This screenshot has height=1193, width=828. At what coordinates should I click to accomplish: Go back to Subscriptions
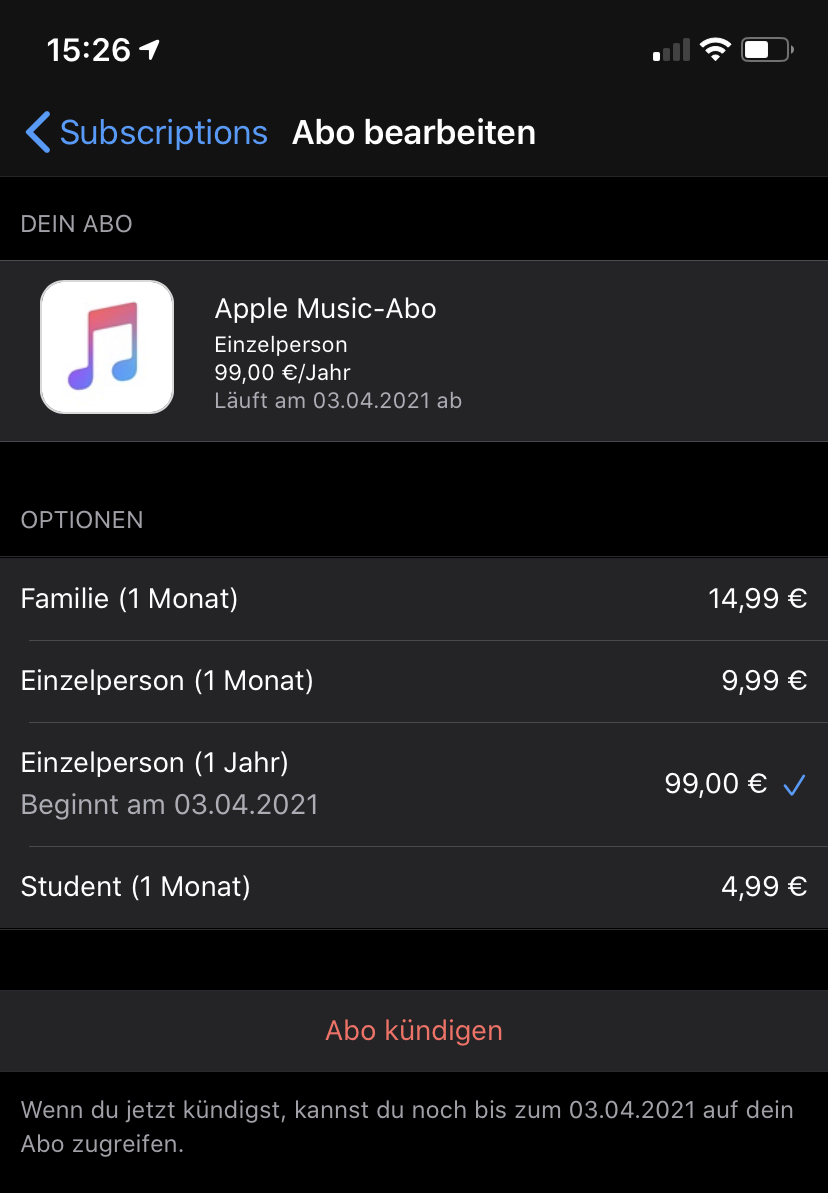(146, 133)
